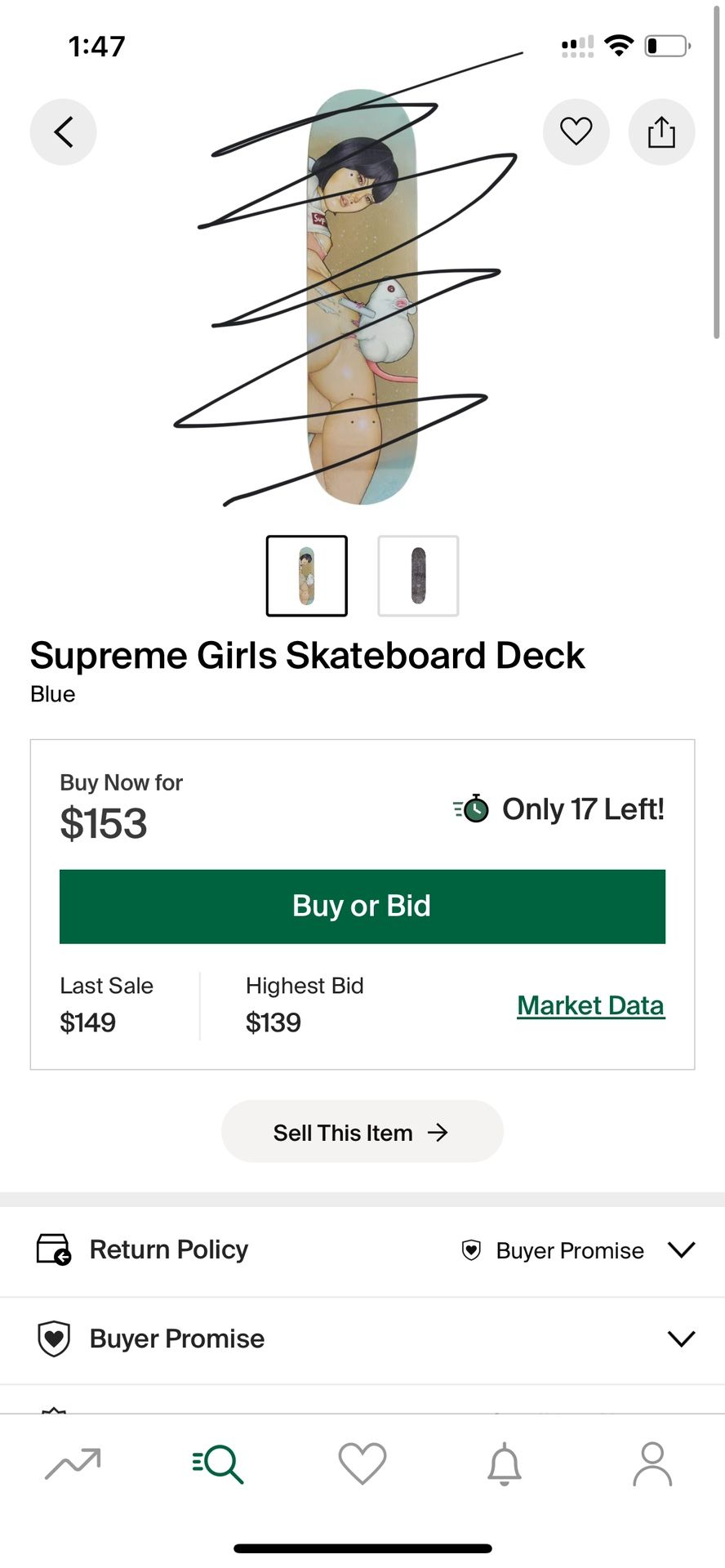Select the blue deck artwork thumbnail
725x1568 pixels.
pyautogui.click(x=307, y=575)
